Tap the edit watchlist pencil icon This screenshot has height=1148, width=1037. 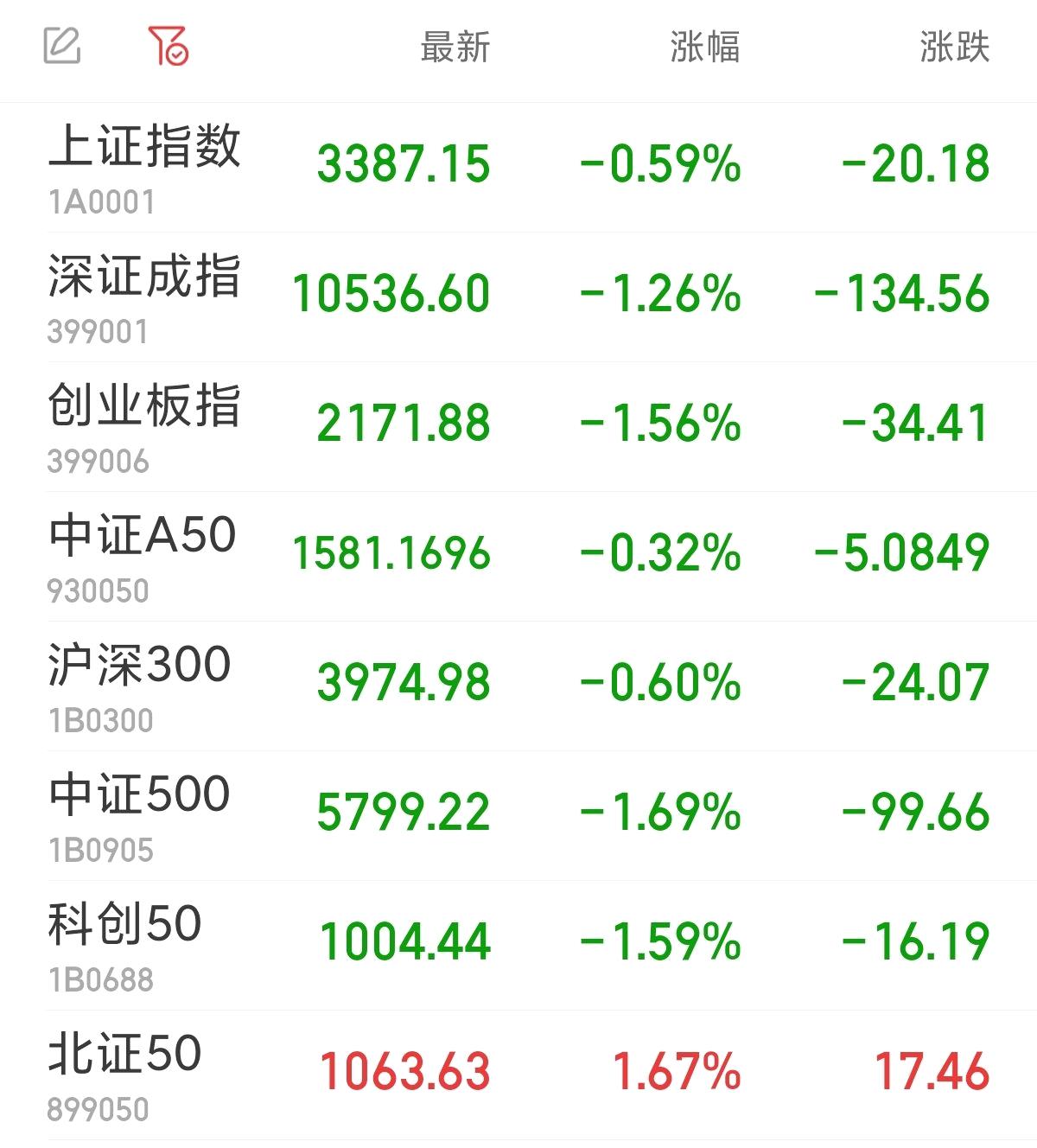click(62, 46)
